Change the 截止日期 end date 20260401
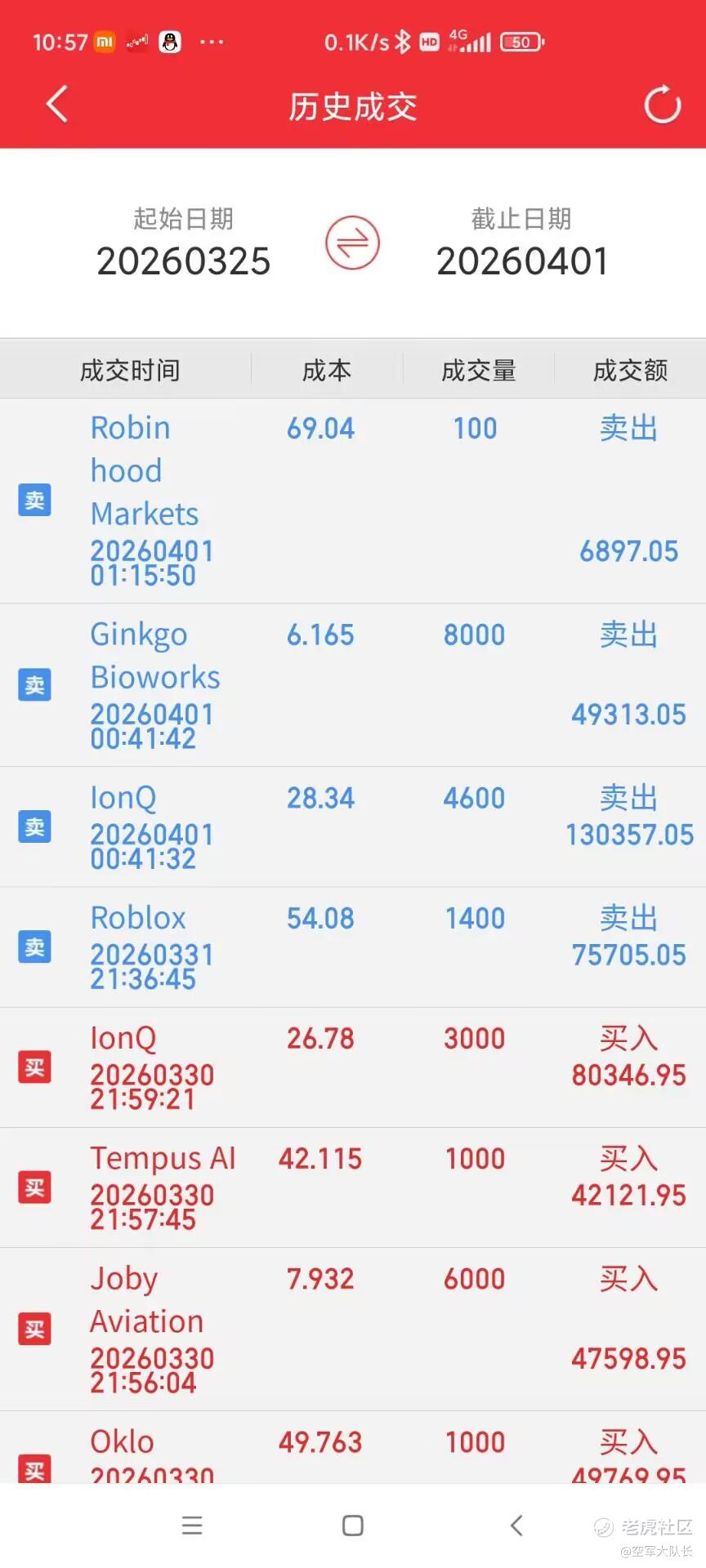This screenshot has height=1568, width=706. point(522,261)
